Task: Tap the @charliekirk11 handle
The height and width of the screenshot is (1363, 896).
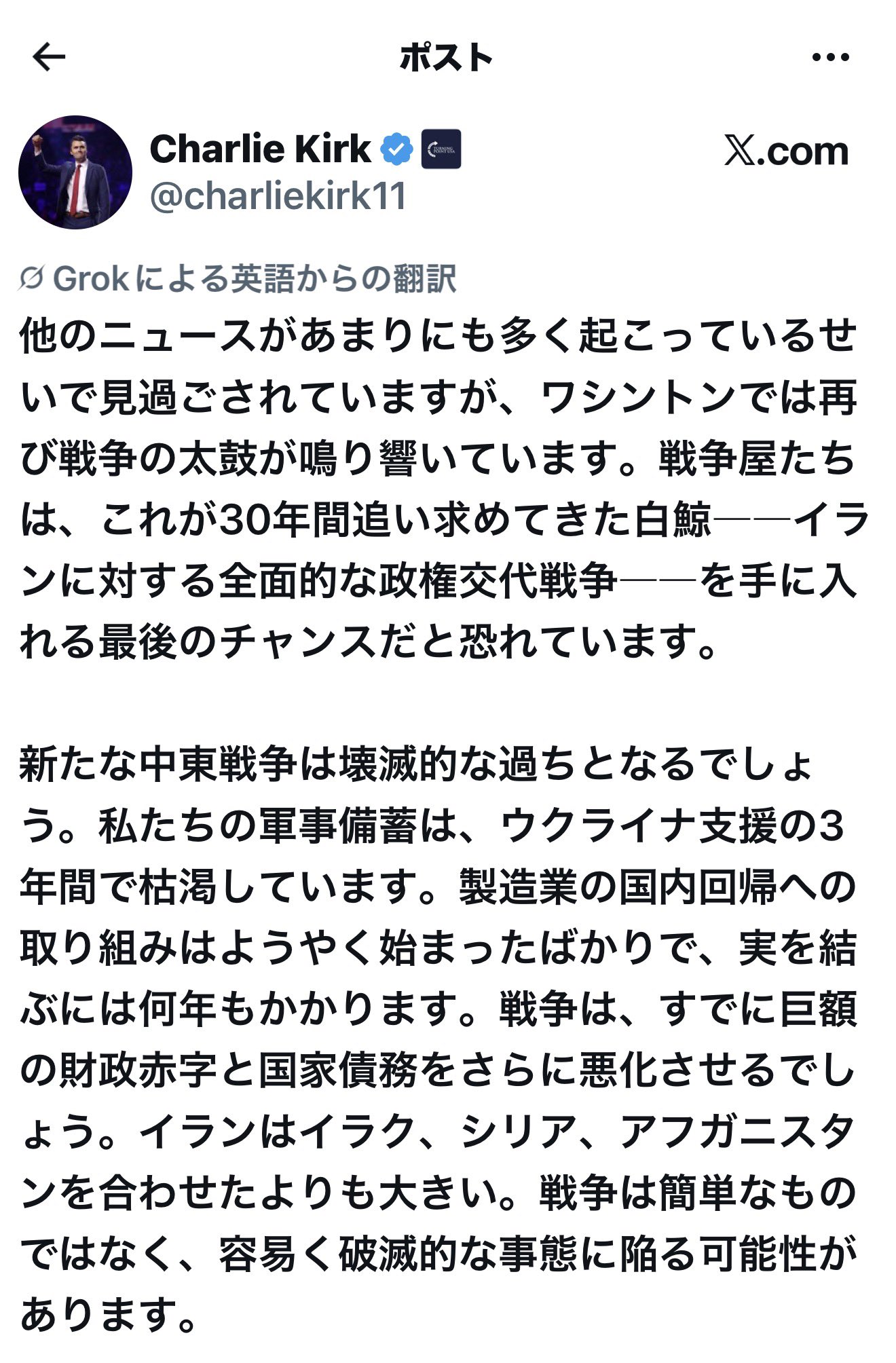Action: pos(278,197)
